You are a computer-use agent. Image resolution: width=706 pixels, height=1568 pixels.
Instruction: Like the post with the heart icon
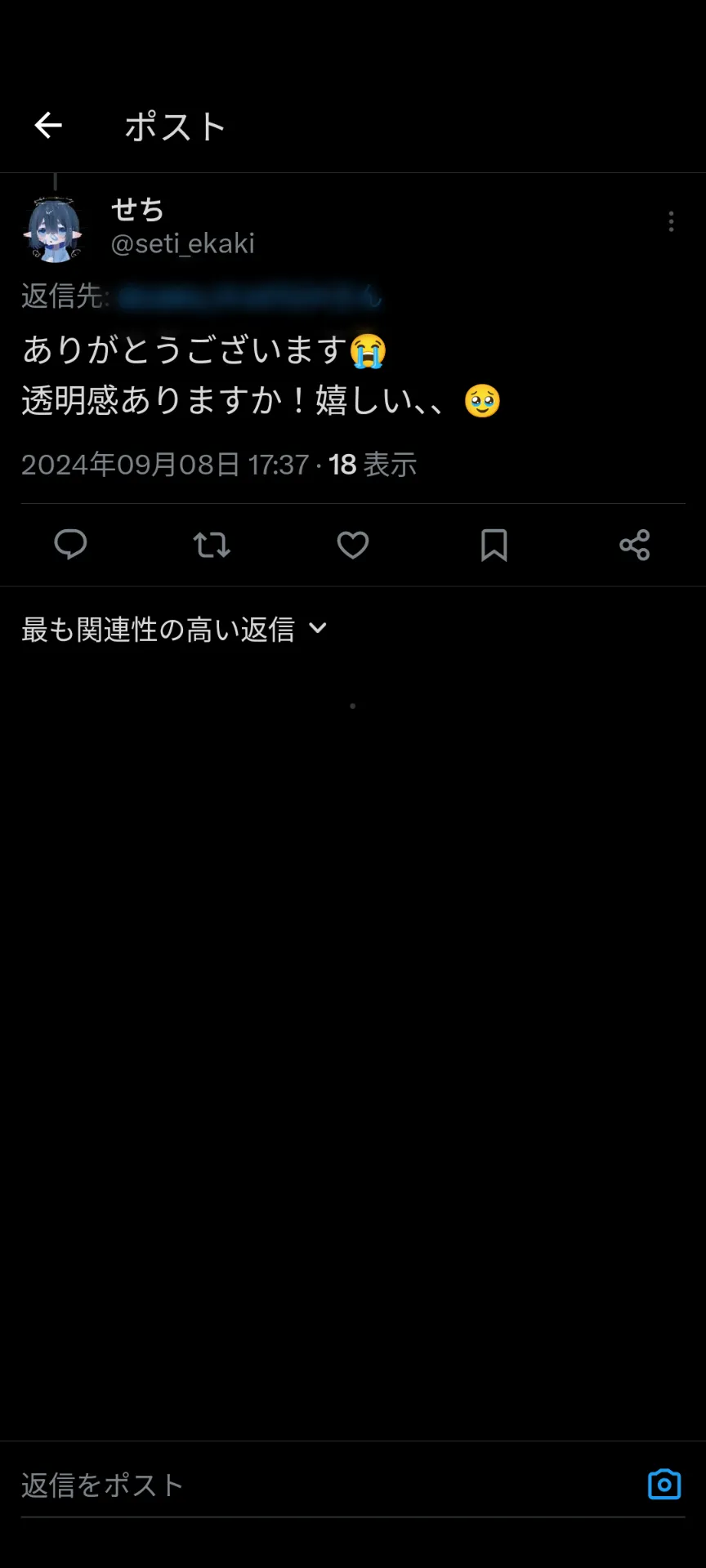click(353, 545)
